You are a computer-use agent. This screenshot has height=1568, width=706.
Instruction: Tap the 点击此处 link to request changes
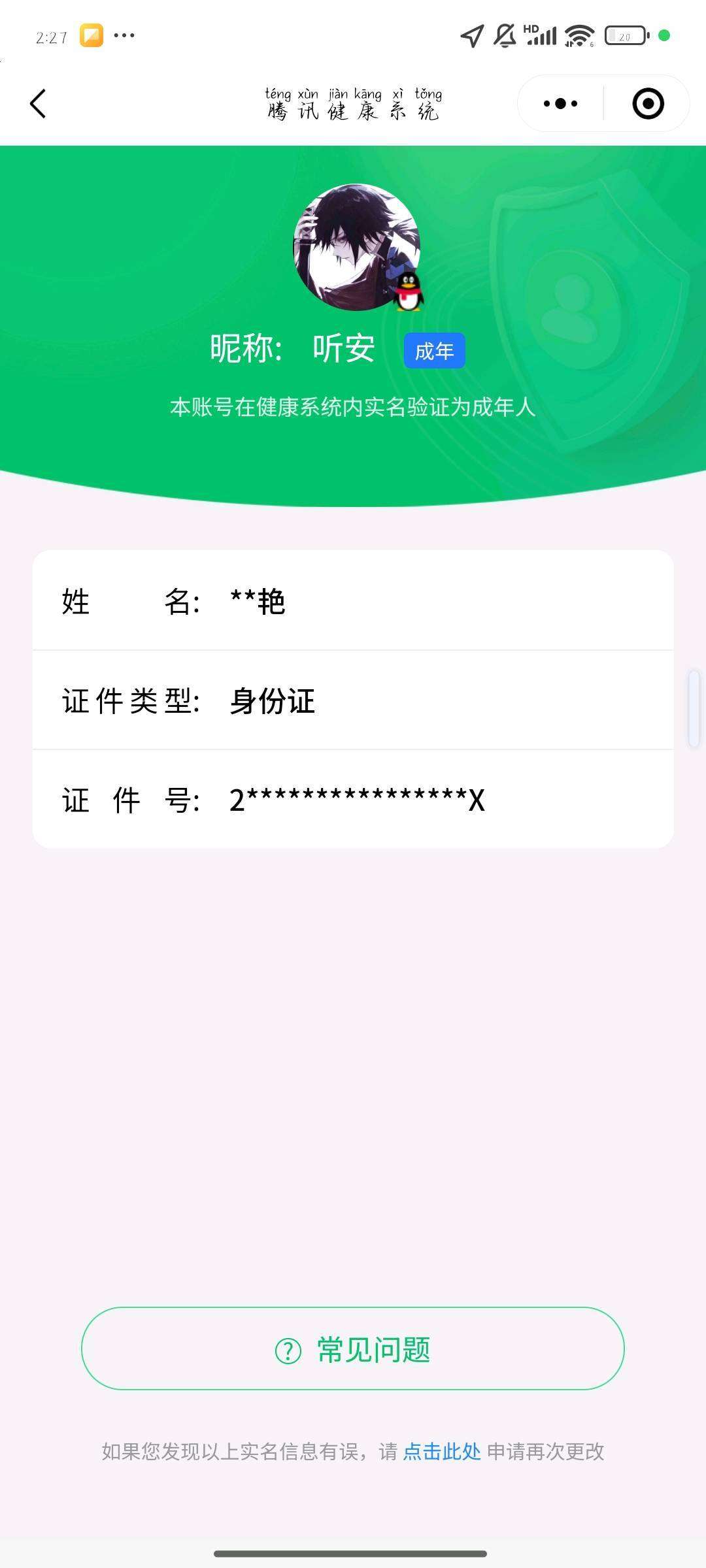(442, 1452)
